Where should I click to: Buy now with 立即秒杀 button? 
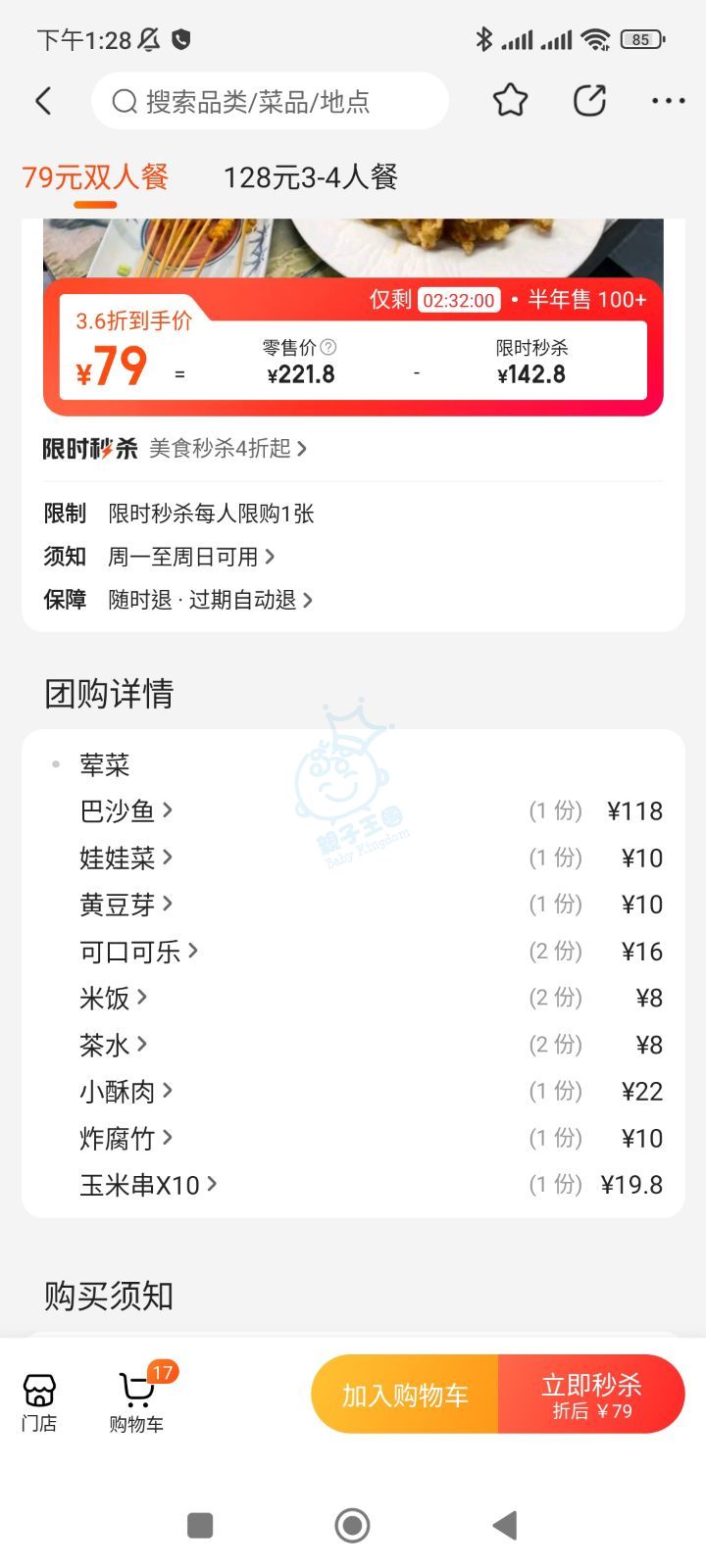pyautogui.click(x=591, y=1395)
